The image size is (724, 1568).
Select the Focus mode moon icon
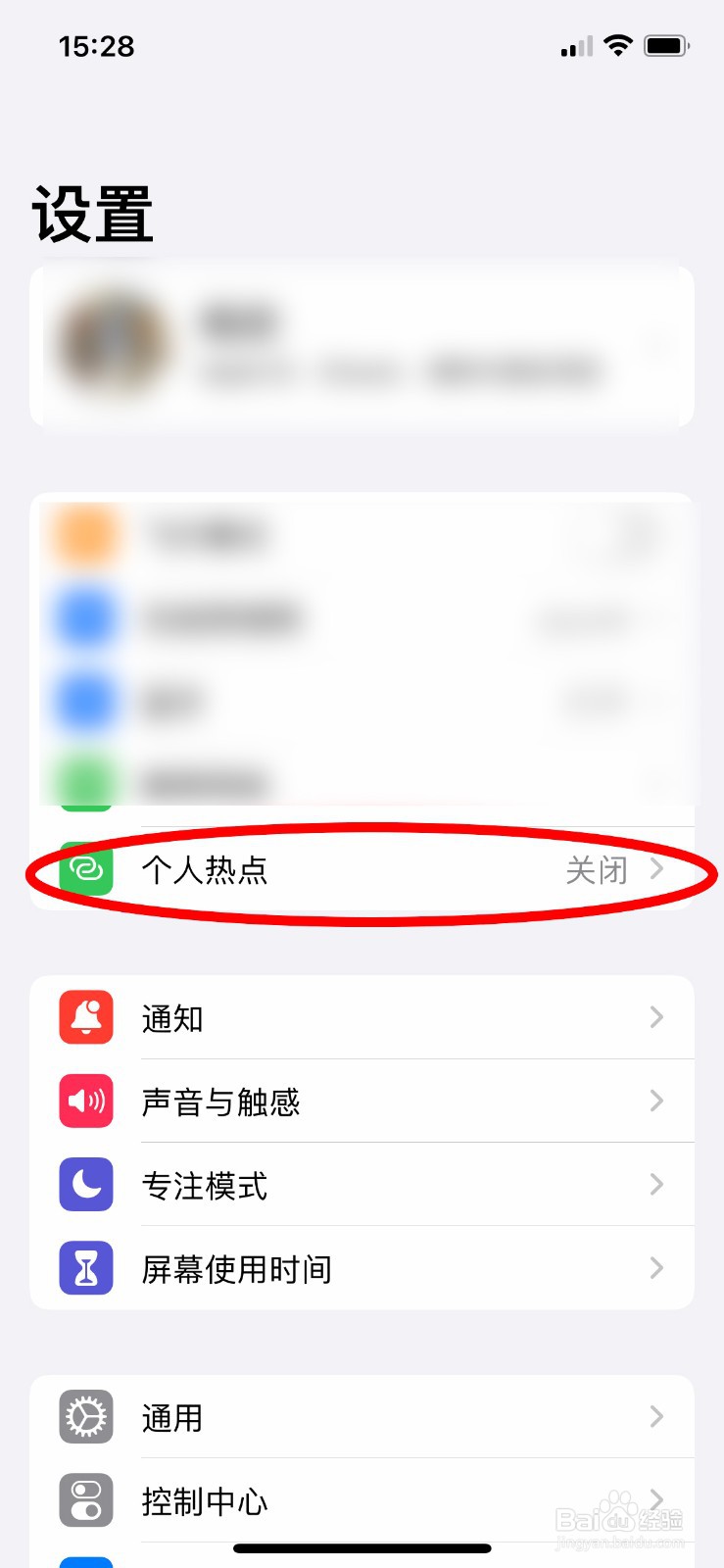click(x=85, y=1185)
